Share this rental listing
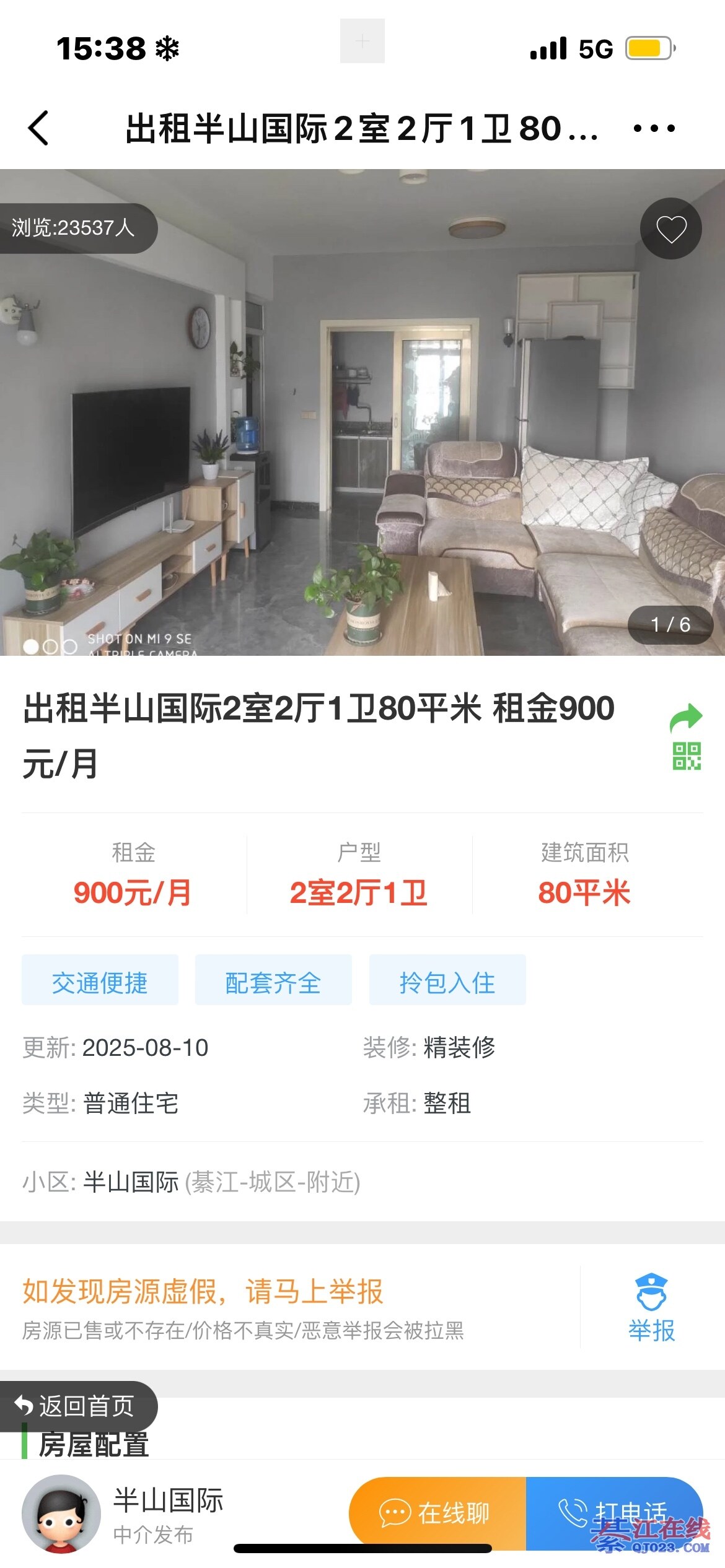The width and height of the screenshot is (725, 1568). pos(686,718)
